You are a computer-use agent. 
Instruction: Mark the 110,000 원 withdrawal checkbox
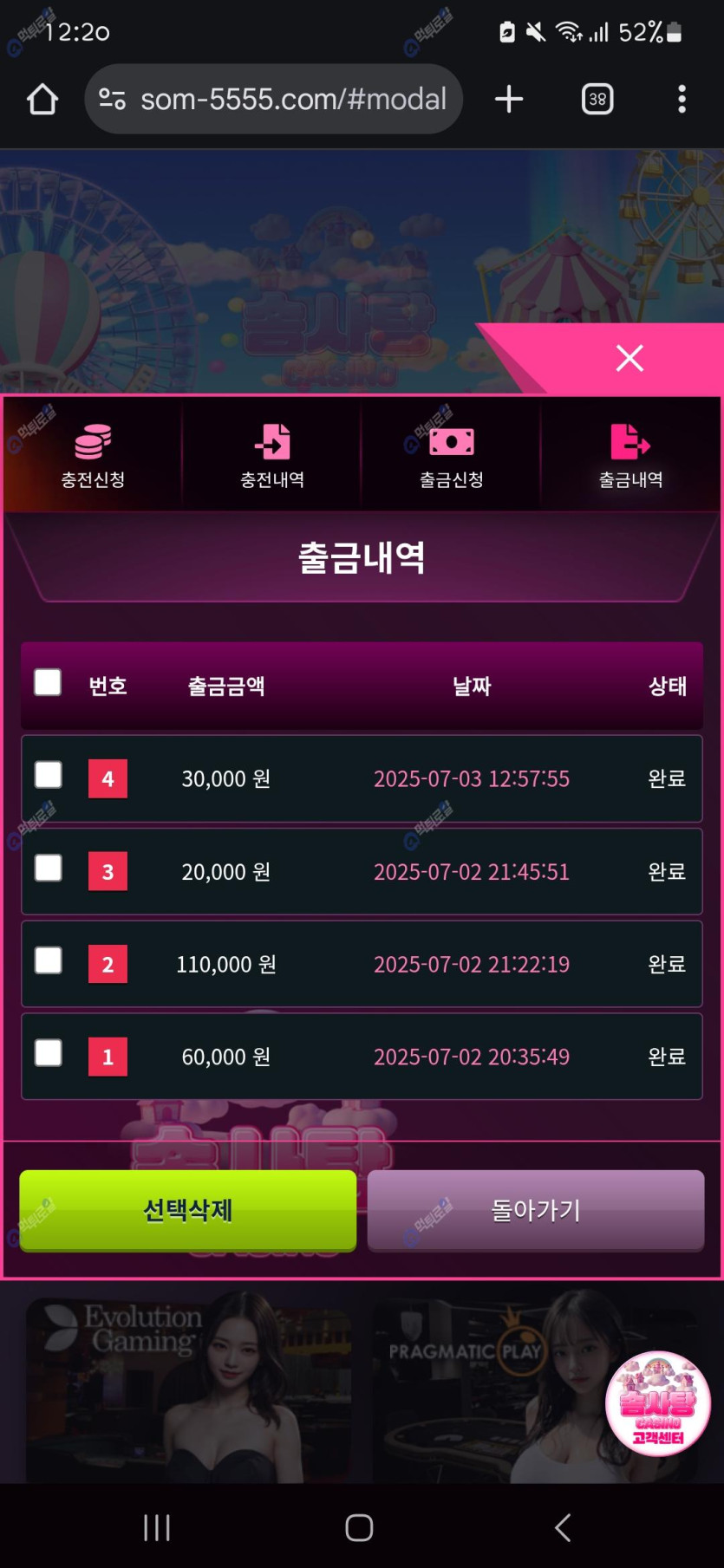48,960
